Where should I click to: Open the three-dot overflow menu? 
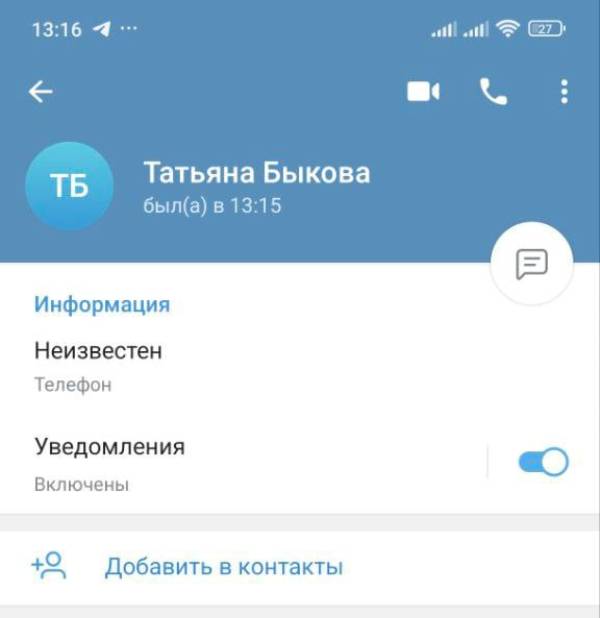[x=564, y=92]
